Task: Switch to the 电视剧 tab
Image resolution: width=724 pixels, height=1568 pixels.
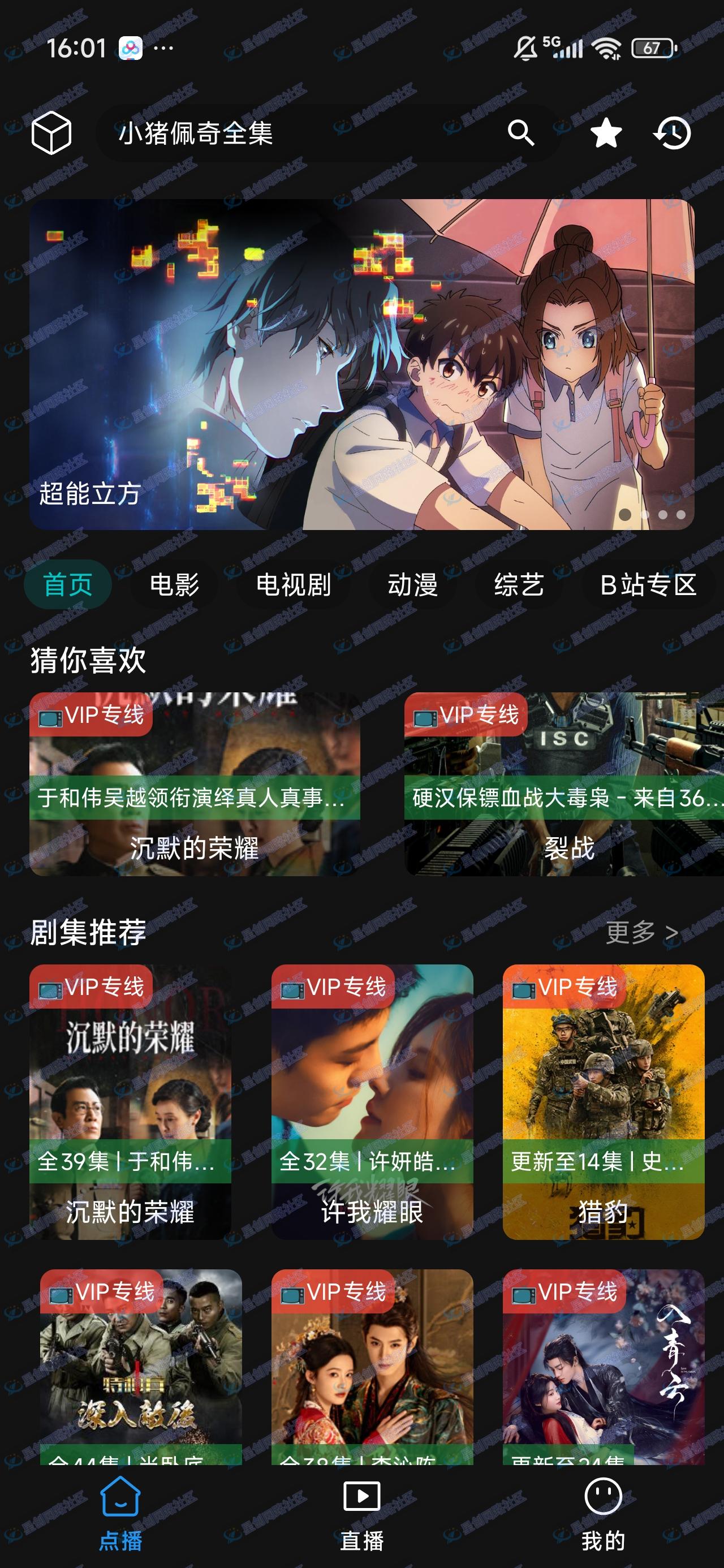Action: point(294,585)
